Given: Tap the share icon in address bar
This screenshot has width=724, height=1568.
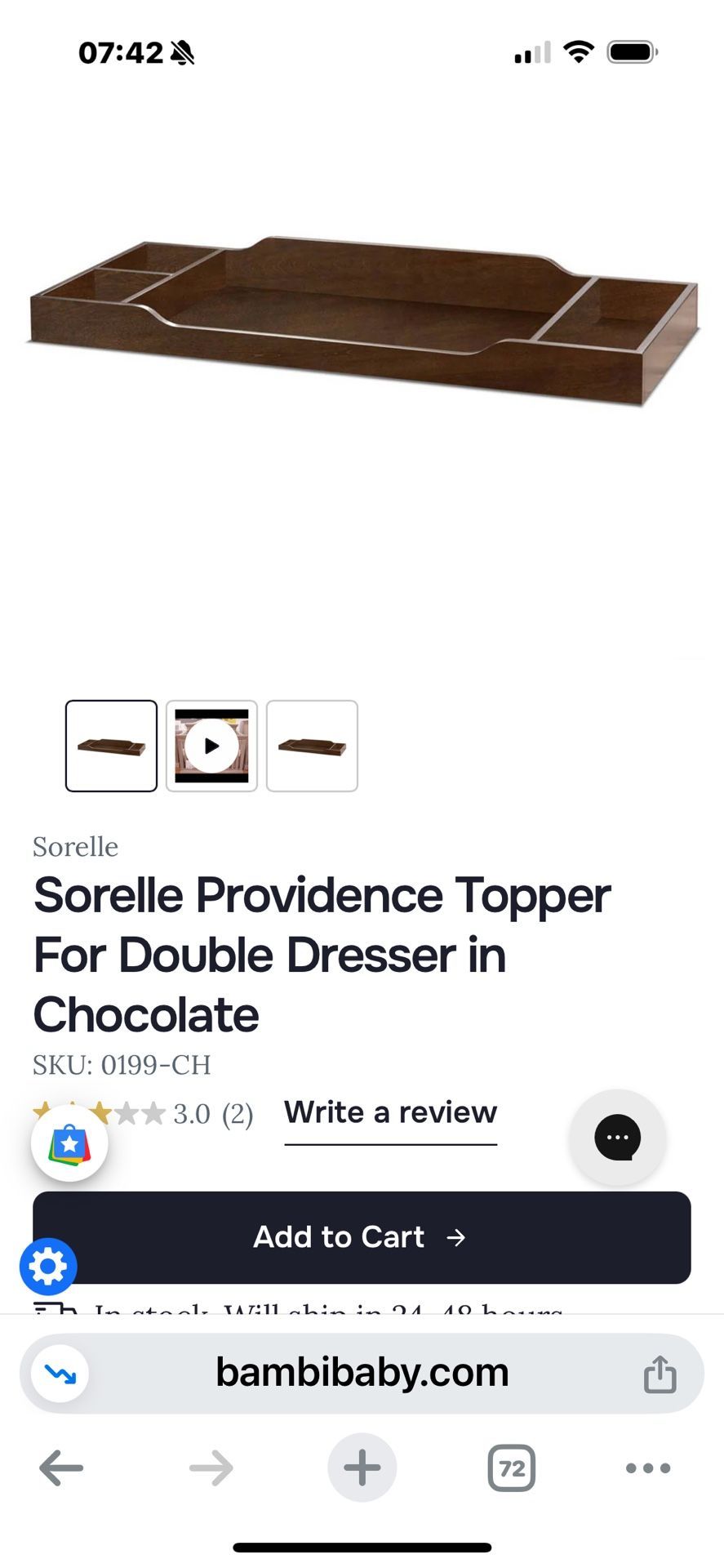Looking at the screenshot, I should click(660, 1373).
